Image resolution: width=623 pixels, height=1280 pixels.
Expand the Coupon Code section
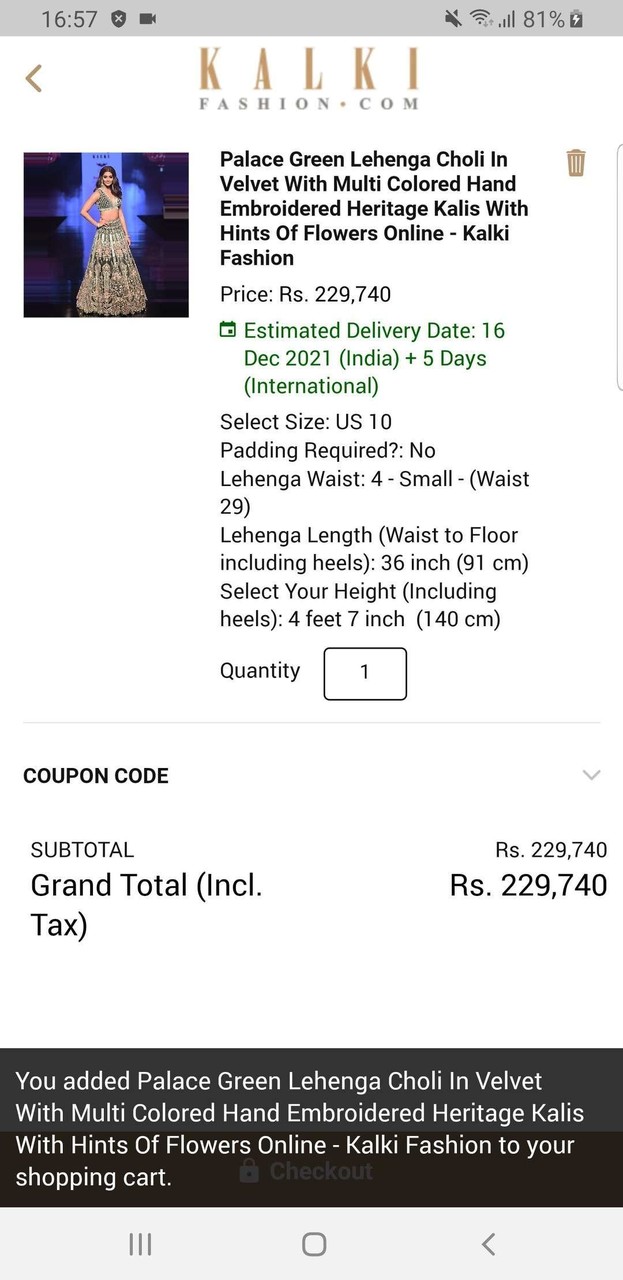[x=311, y=775]
